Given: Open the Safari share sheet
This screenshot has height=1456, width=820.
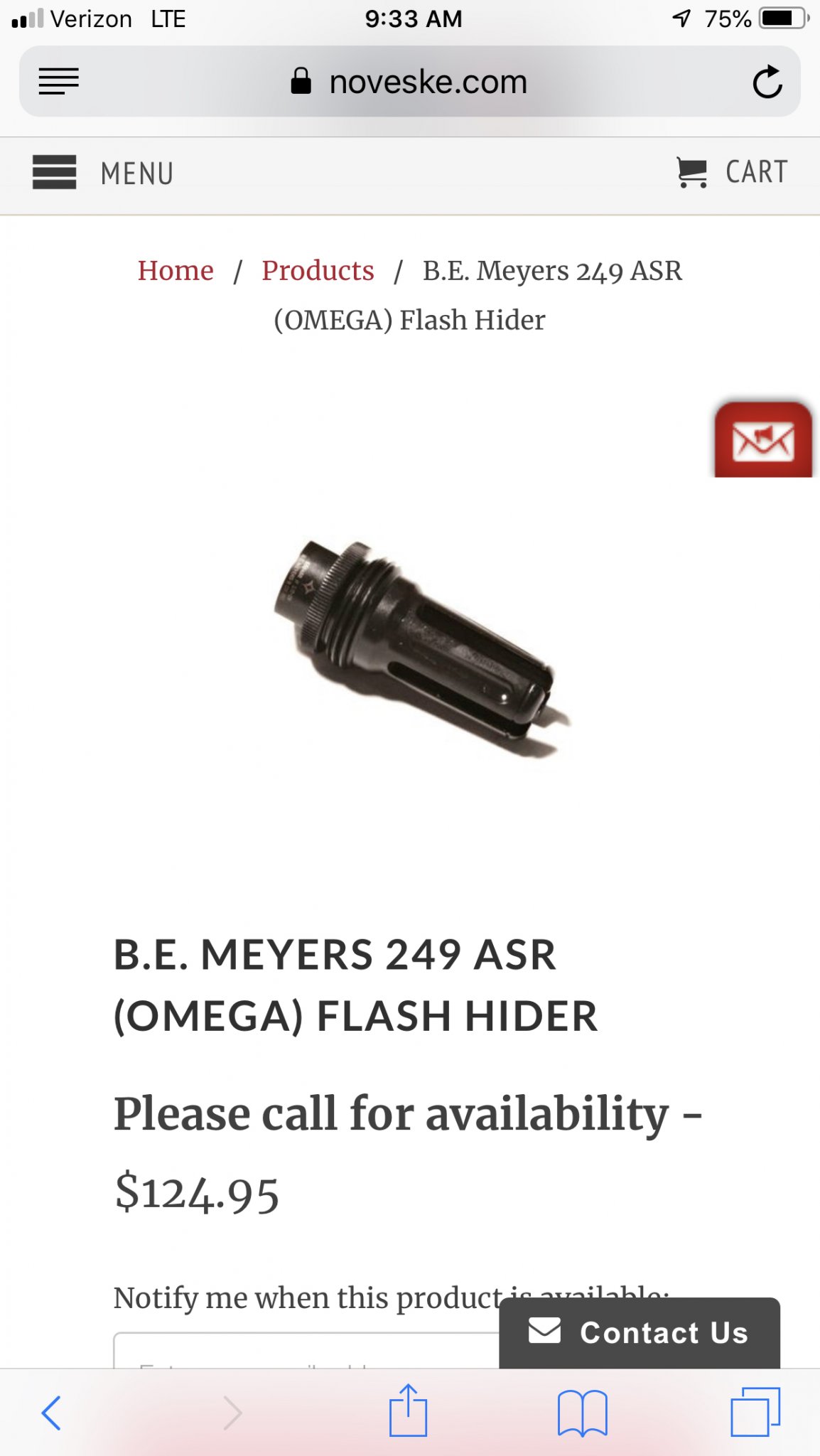Looking at the screenshot, I should coord(408,1410).
